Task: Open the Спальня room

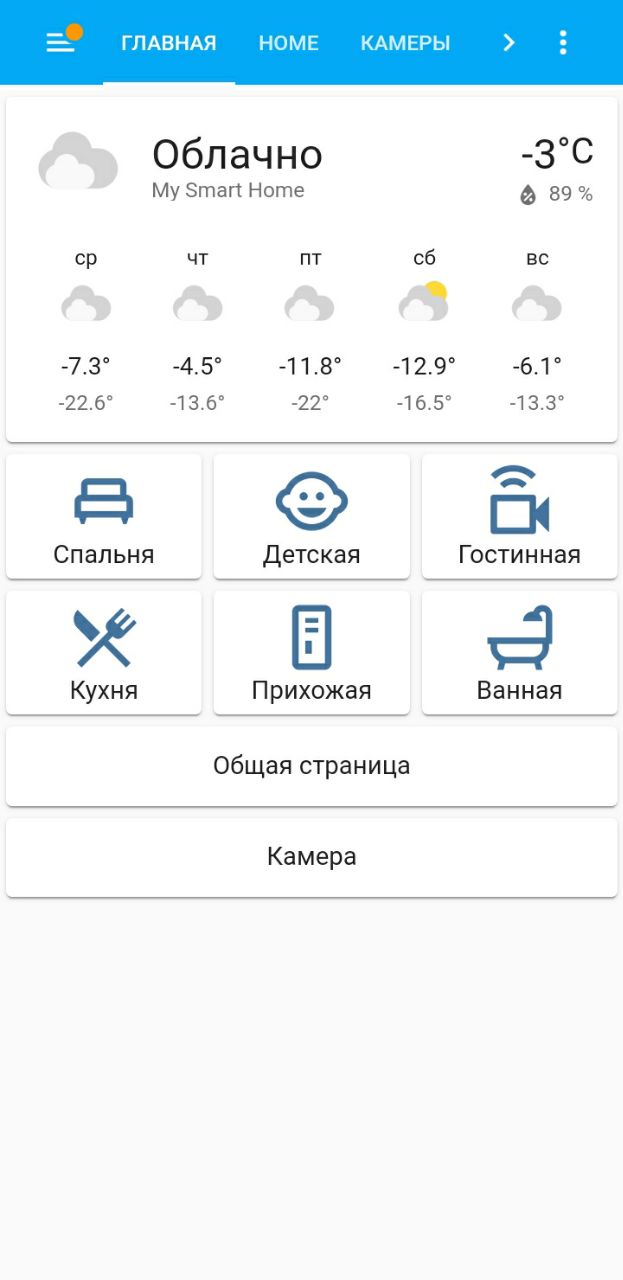Action: coord(104,517)
